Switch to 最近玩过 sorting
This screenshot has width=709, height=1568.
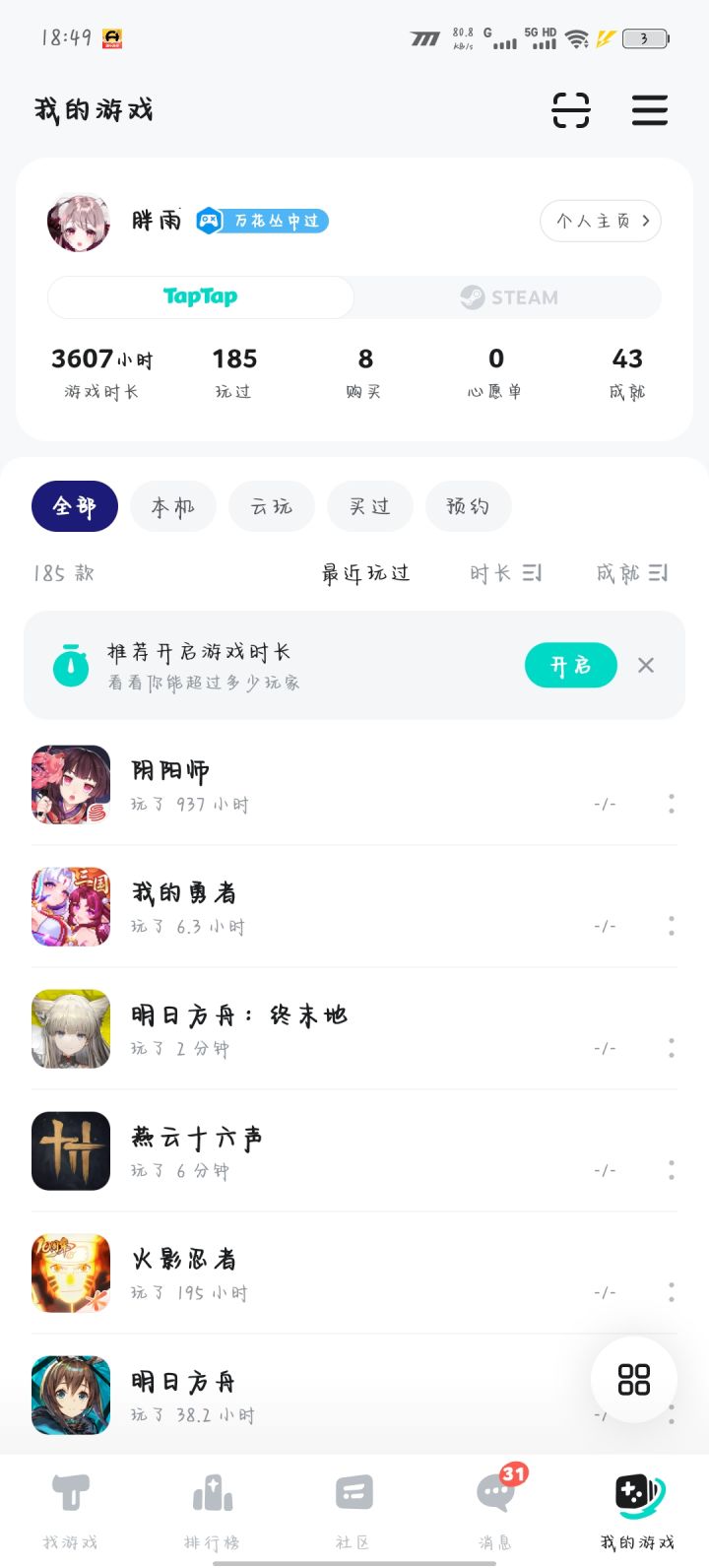tap(363, 572)
